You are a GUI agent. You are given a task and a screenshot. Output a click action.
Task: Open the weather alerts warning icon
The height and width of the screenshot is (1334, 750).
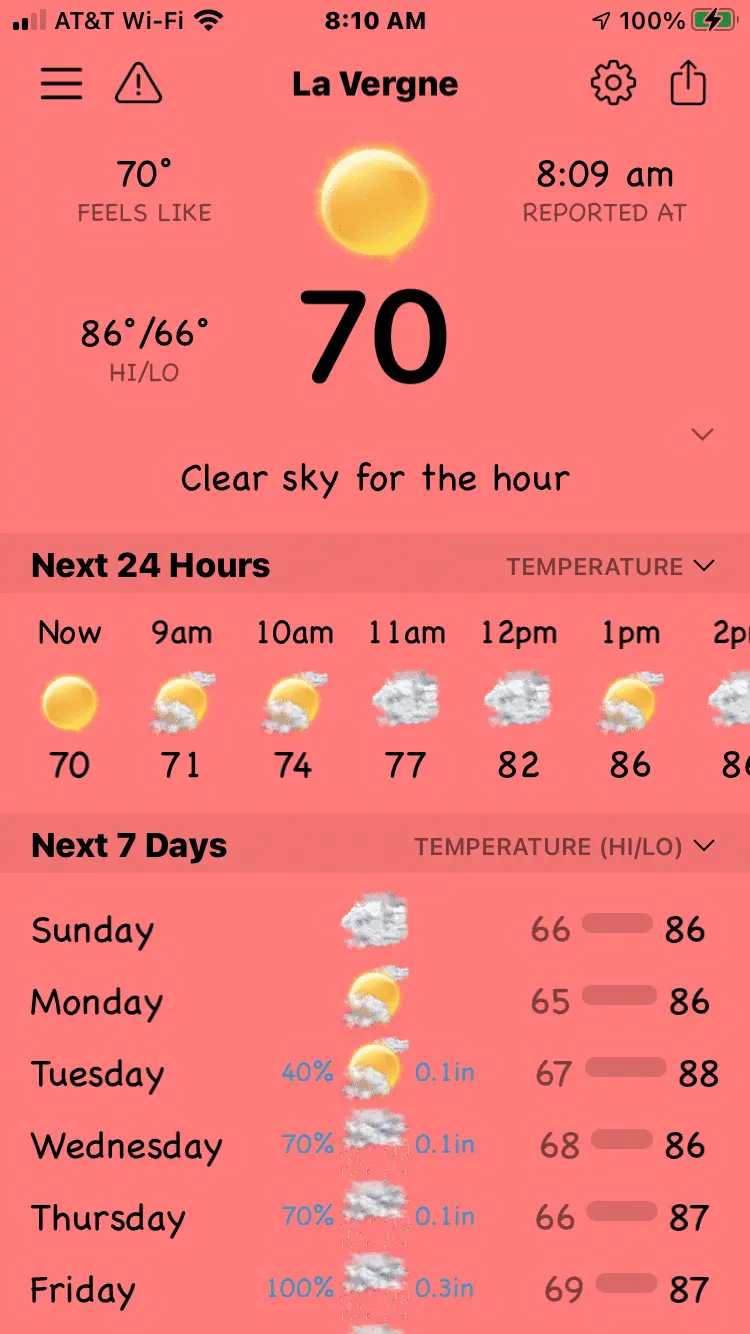point(138,84)
